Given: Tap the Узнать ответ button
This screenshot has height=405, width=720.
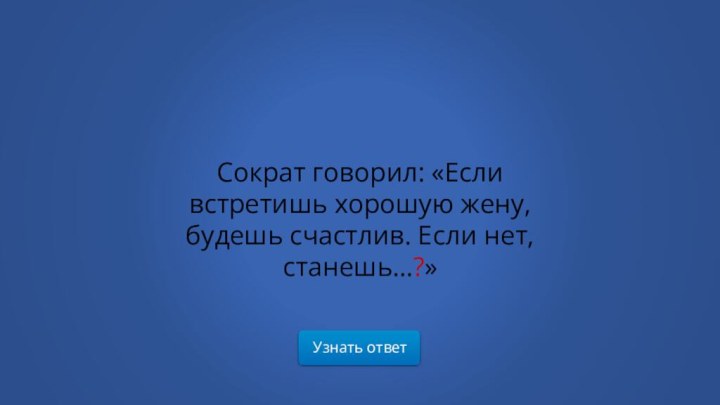Looking at the screenshot, I should point(359,348).
